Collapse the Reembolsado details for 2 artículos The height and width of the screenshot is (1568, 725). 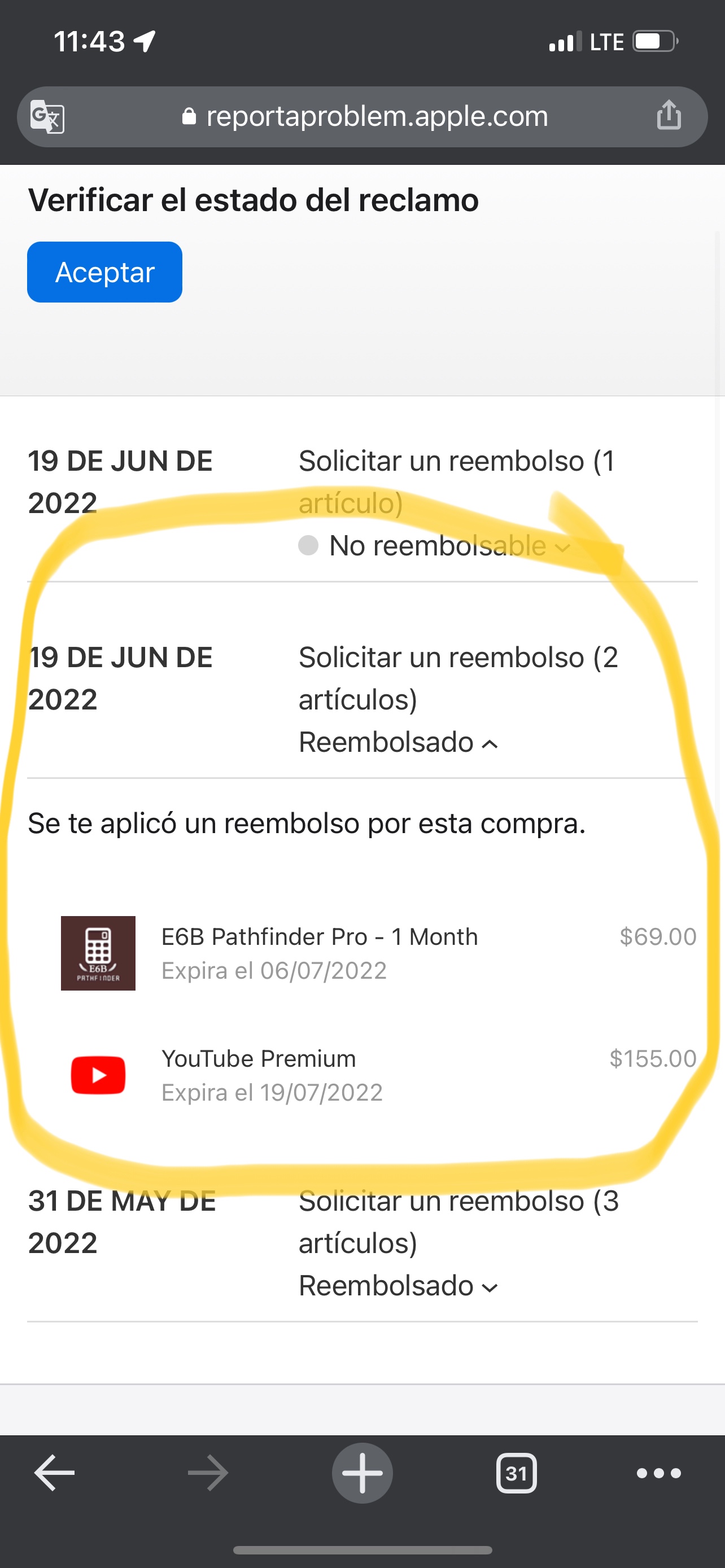(x=399, y=743)
